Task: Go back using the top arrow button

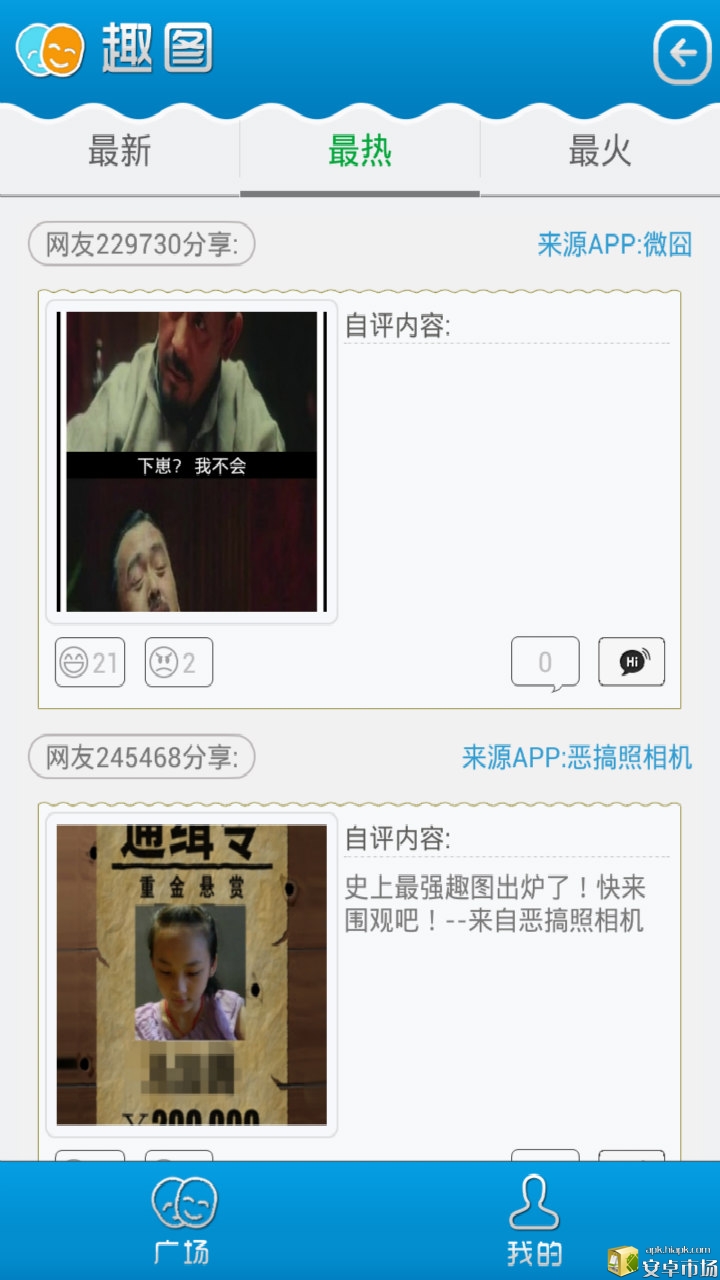Action: tap(682, 51)
